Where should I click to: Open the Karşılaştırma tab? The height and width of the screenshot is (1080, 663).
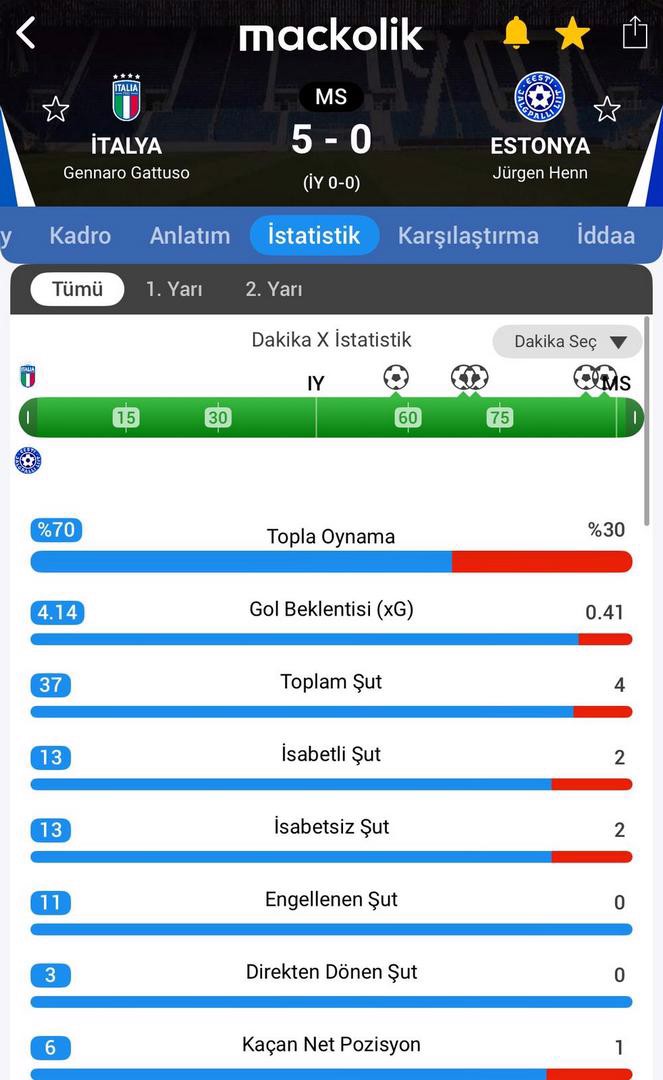click(x=468, y=236)
